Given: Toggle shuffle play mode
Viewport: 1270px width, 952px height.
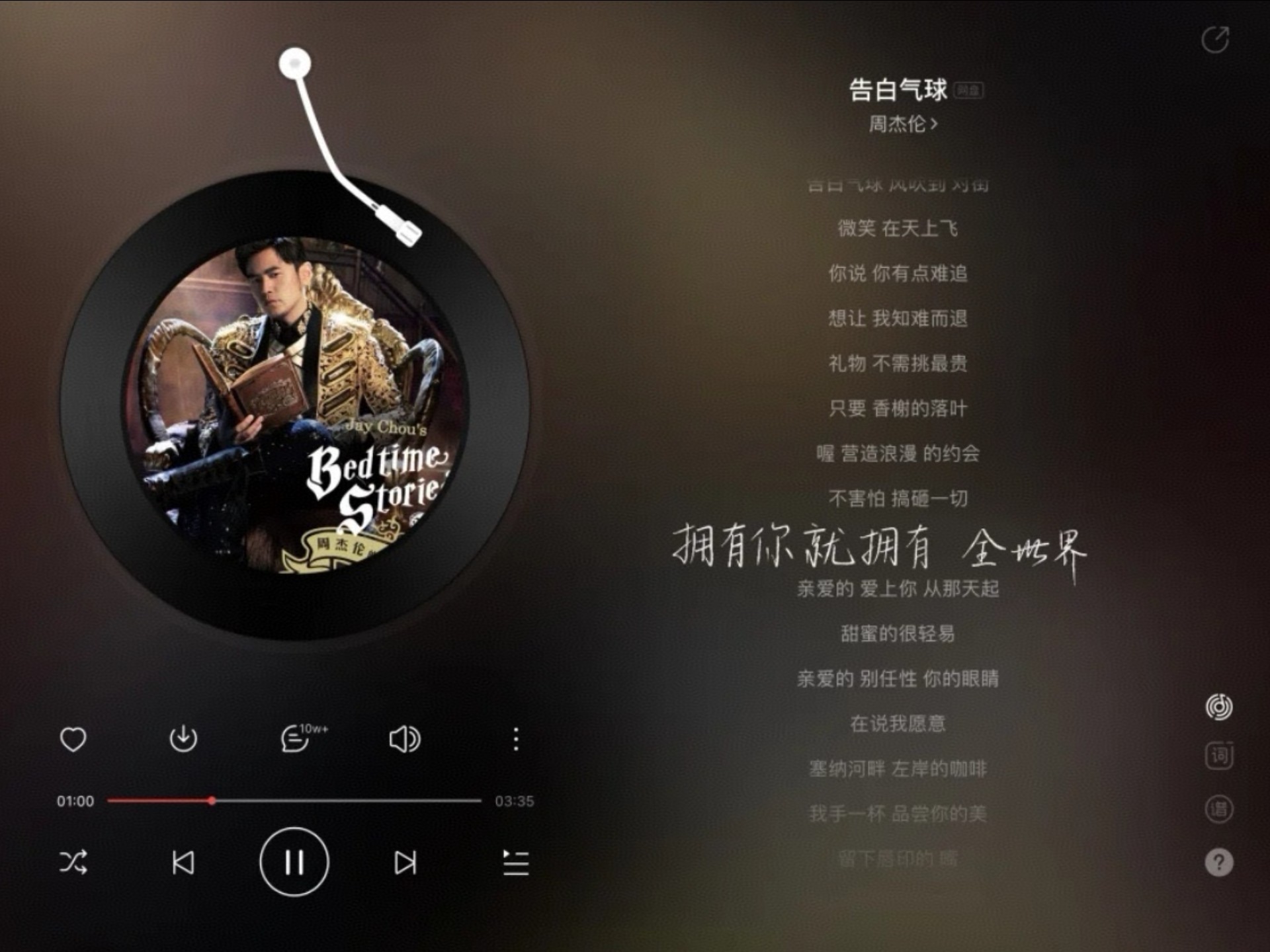Looking at the screenshot, I should pos(73,862).
